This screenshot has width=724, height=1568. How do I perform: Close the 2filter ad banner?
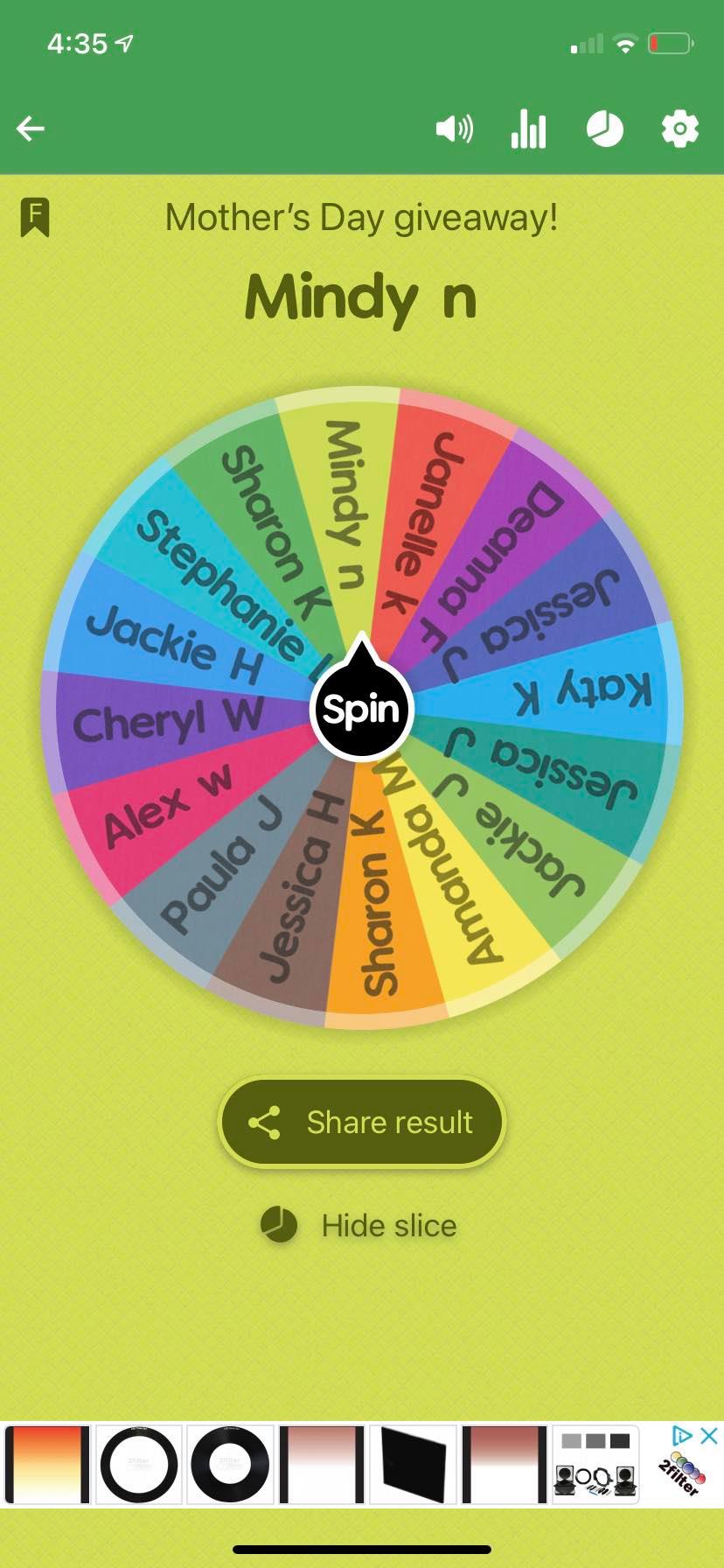tap(709, 1436)
